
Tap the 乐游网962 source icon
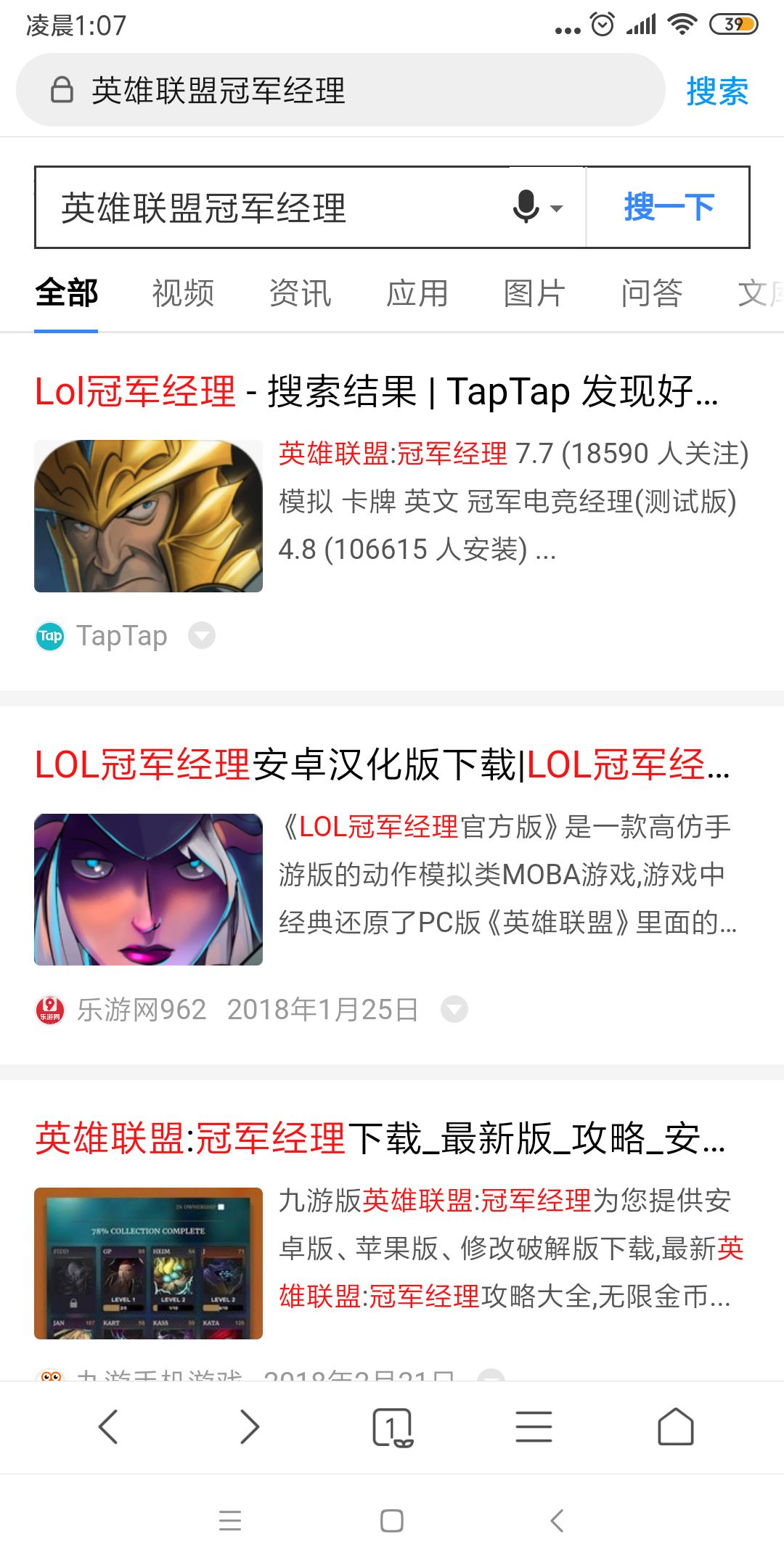pyautogui.click(x=49, y=1009)
